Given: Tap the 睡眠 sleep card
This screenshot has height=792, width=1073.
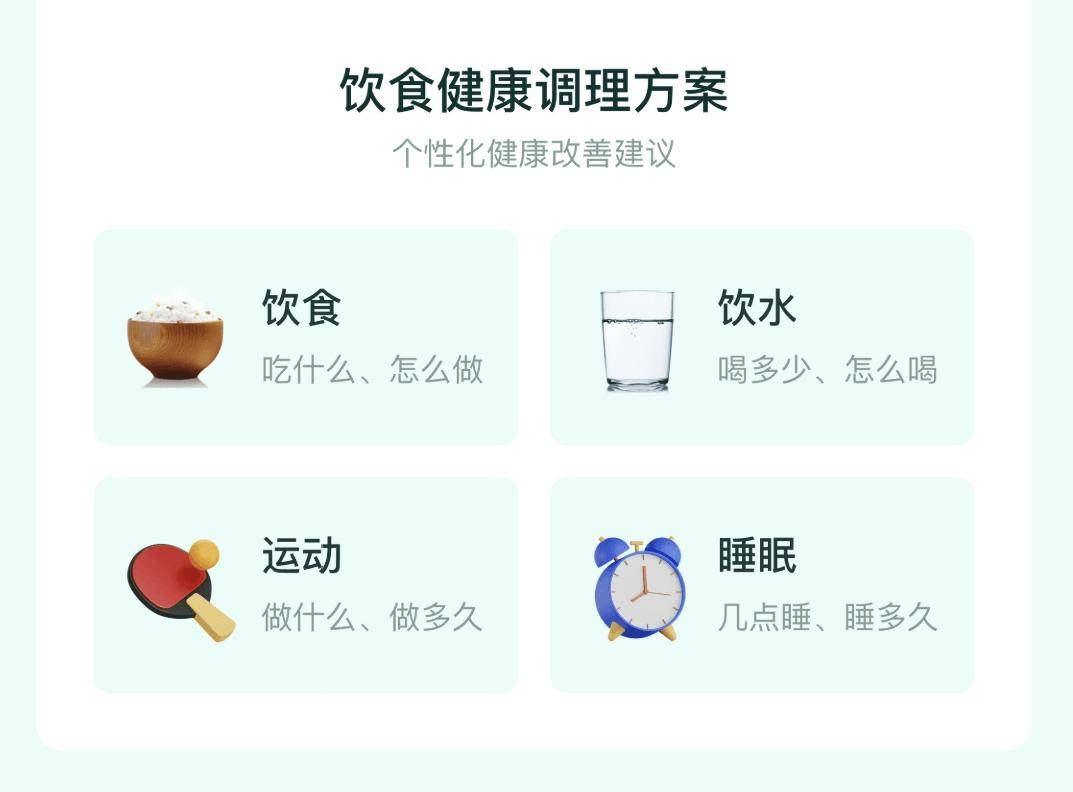Looking at the screenshot, I should [x=761, y=585].
